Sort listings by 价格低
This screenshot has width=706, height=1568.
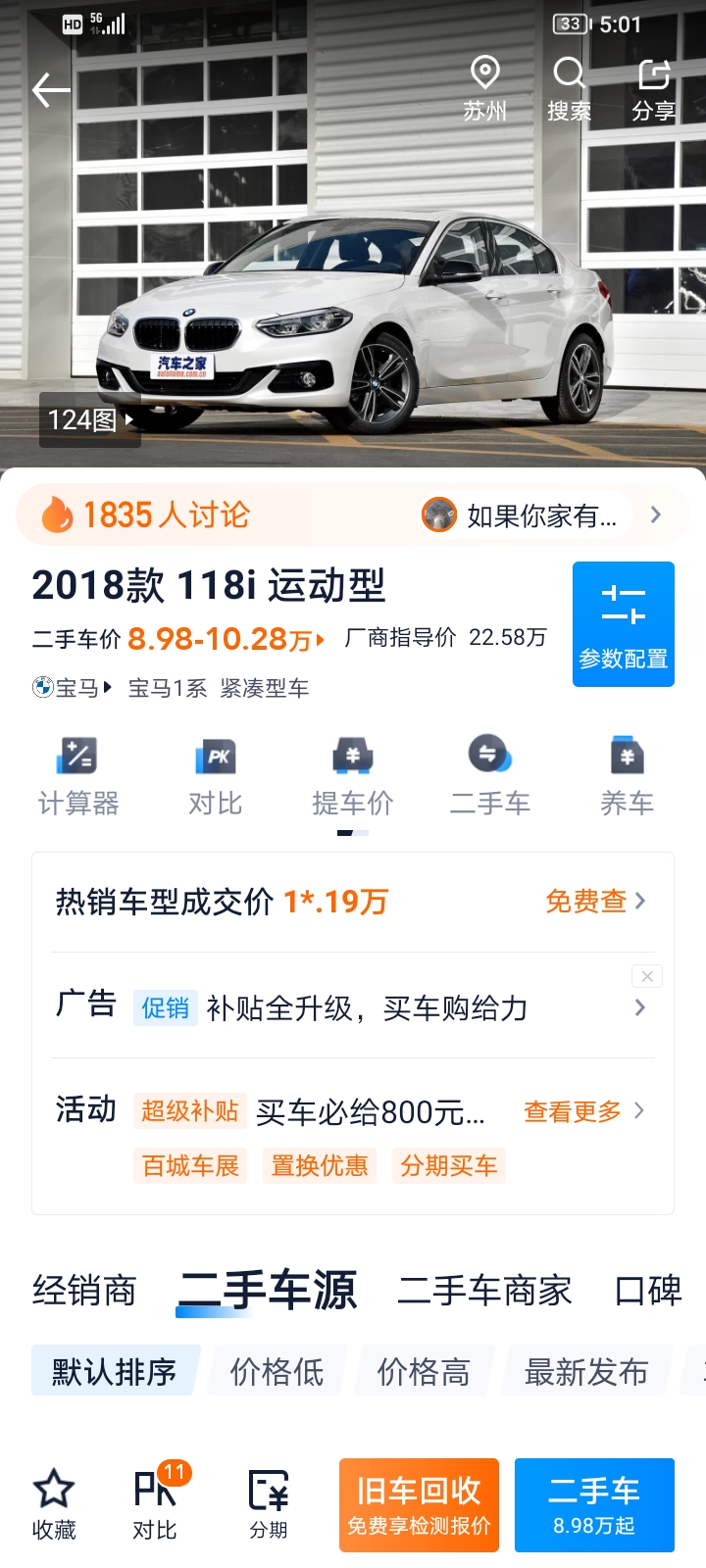pos(277,1371)
